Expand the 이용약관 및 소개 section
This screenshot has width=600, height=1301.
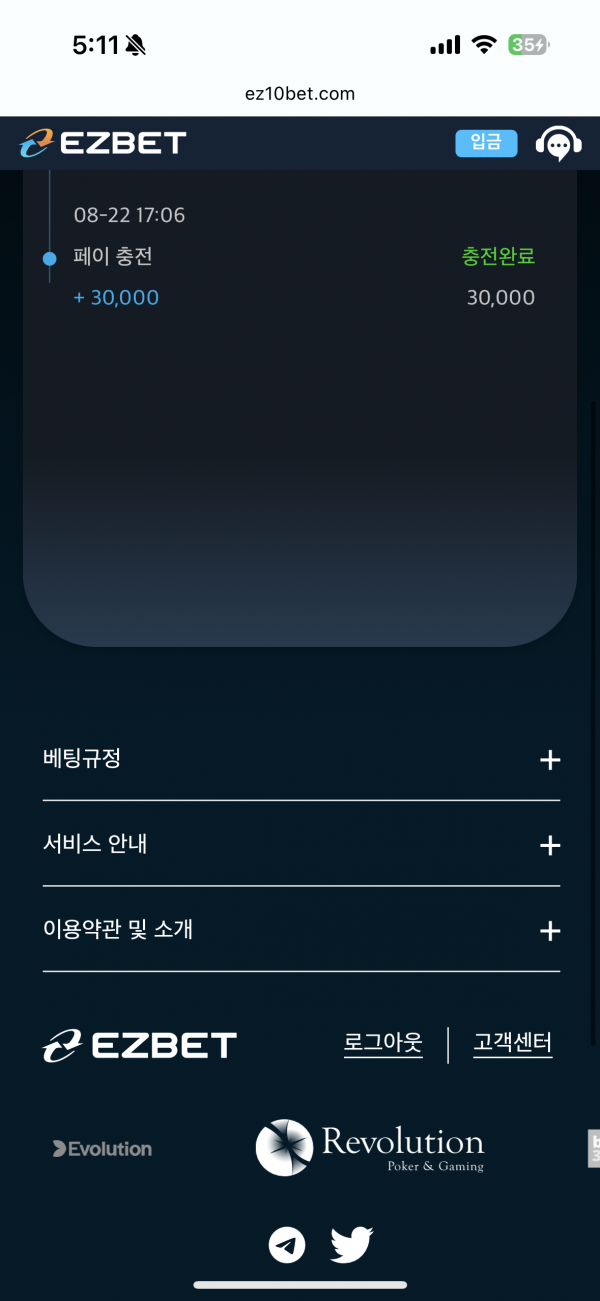coord(549,931)
